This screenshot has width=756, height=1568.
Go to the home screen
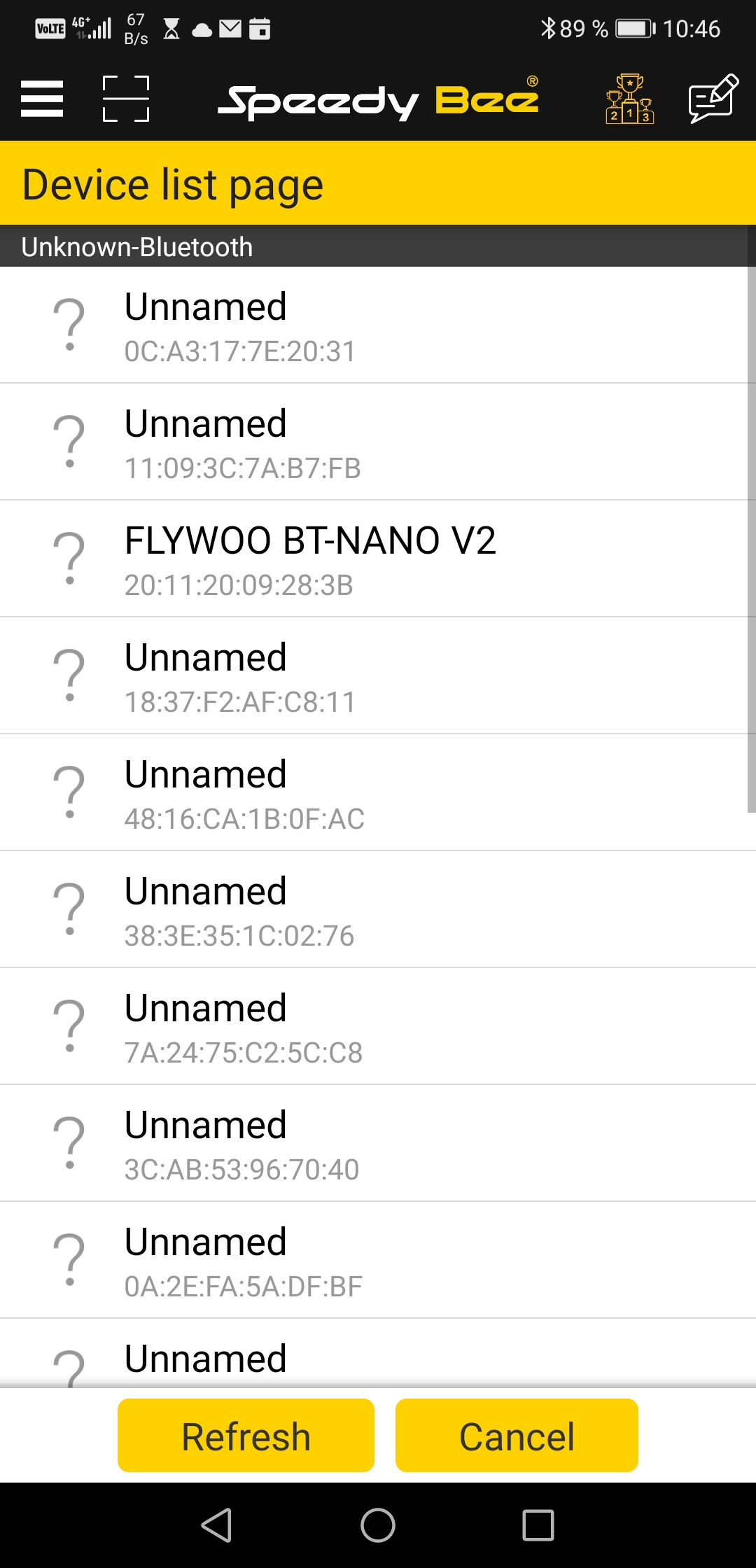pyautogui.click(x=378, y=1525)
